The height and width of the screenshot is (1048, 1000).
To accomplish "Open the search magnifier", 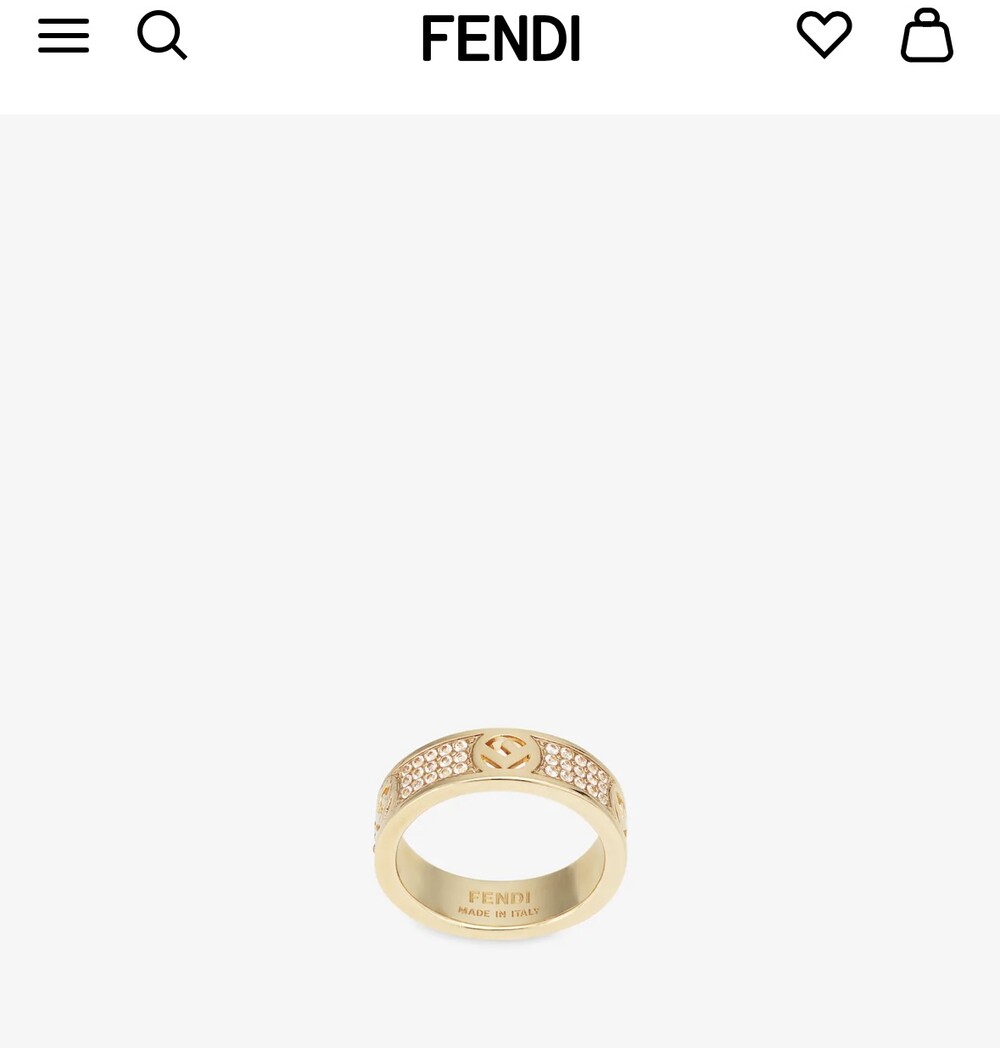I will [x=162, y=35].
